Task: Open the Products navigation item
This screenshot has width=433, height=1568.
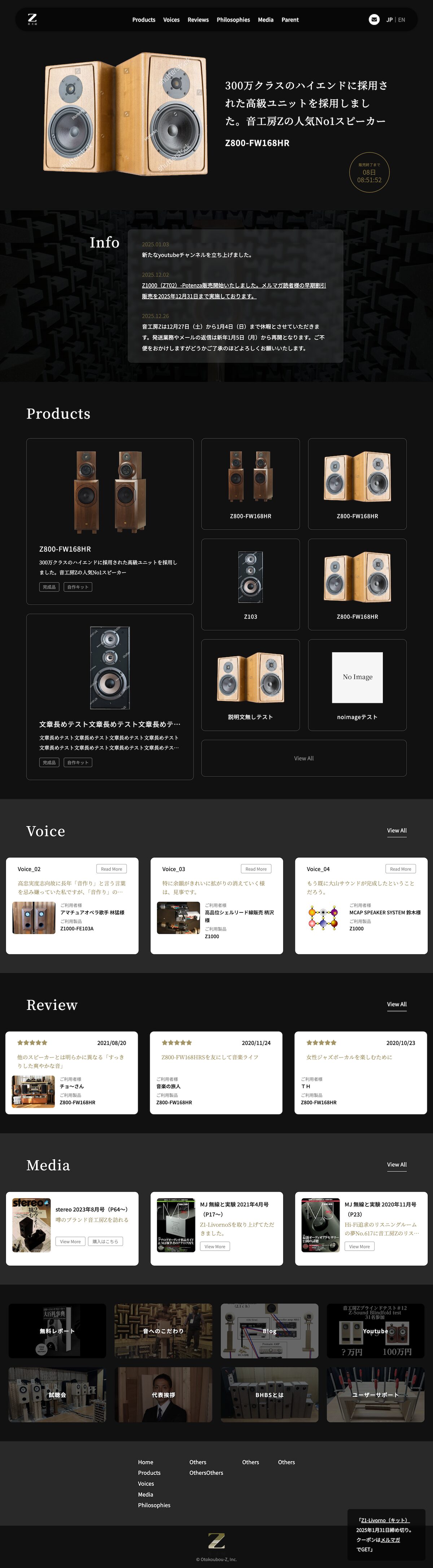Action: coord(144,19)
